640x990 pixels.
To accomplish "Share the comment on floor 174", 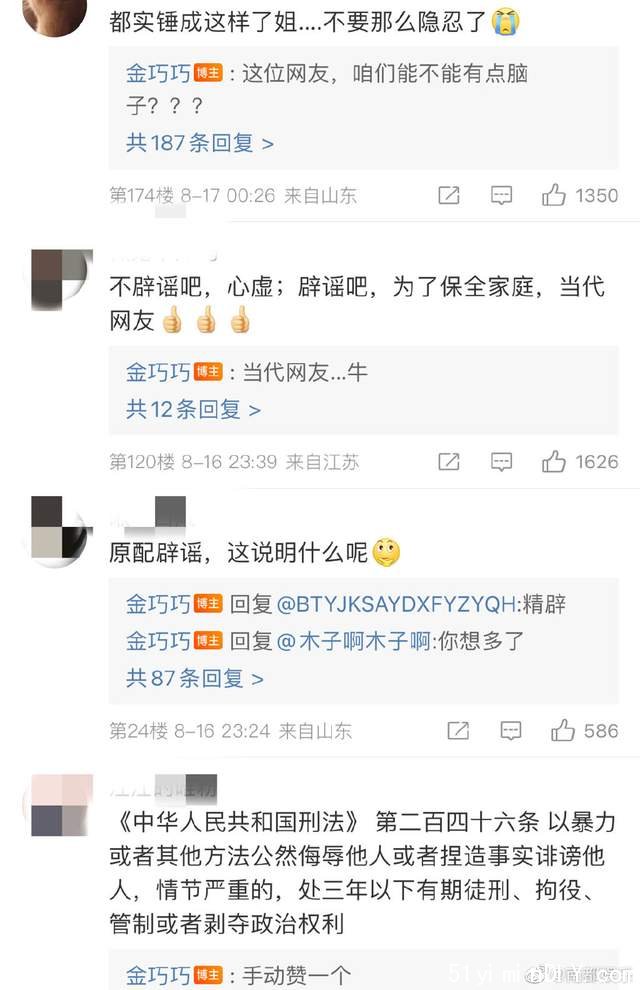I will click(449, 195).
